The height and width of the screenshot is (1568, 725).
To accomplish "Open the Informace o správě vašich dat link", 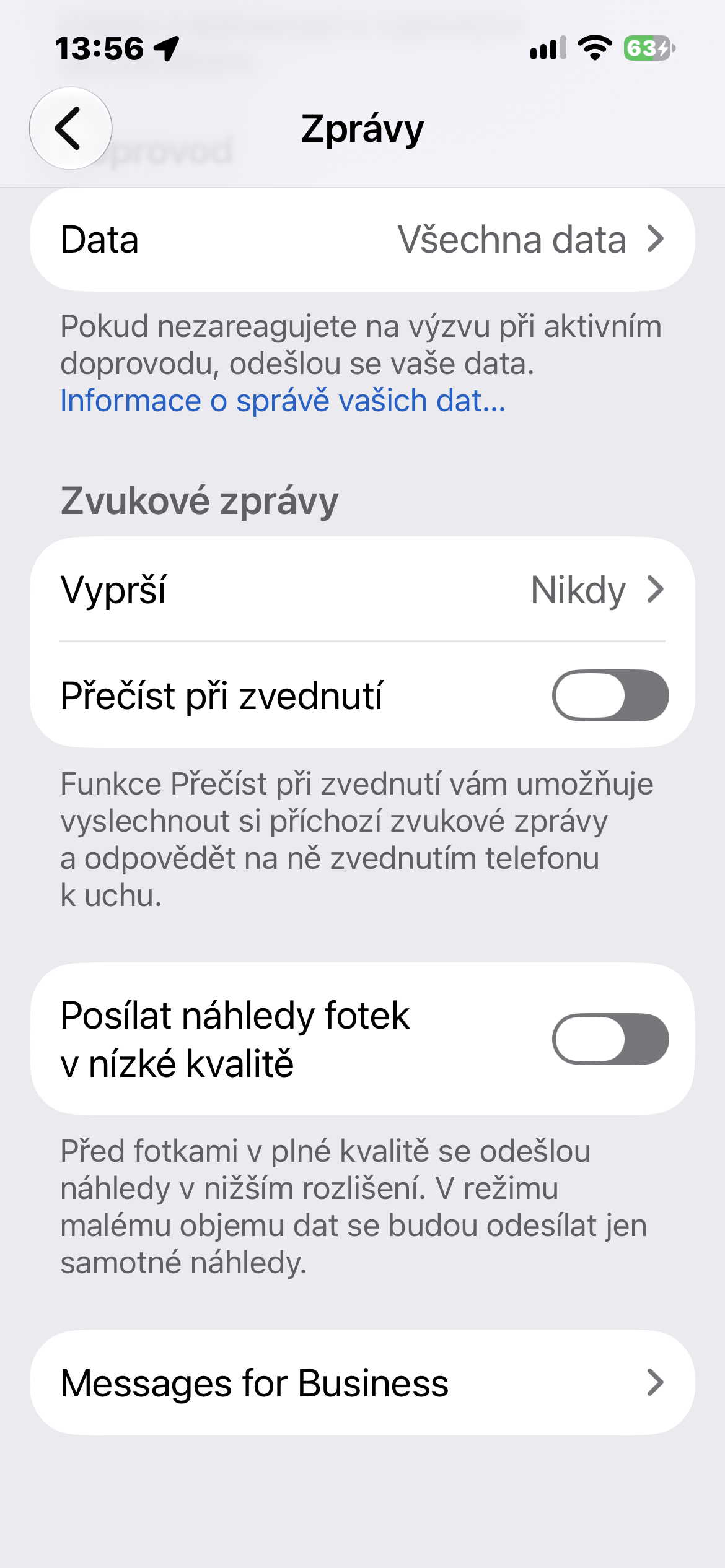I will pyautogui.click(x=283, y=401).
